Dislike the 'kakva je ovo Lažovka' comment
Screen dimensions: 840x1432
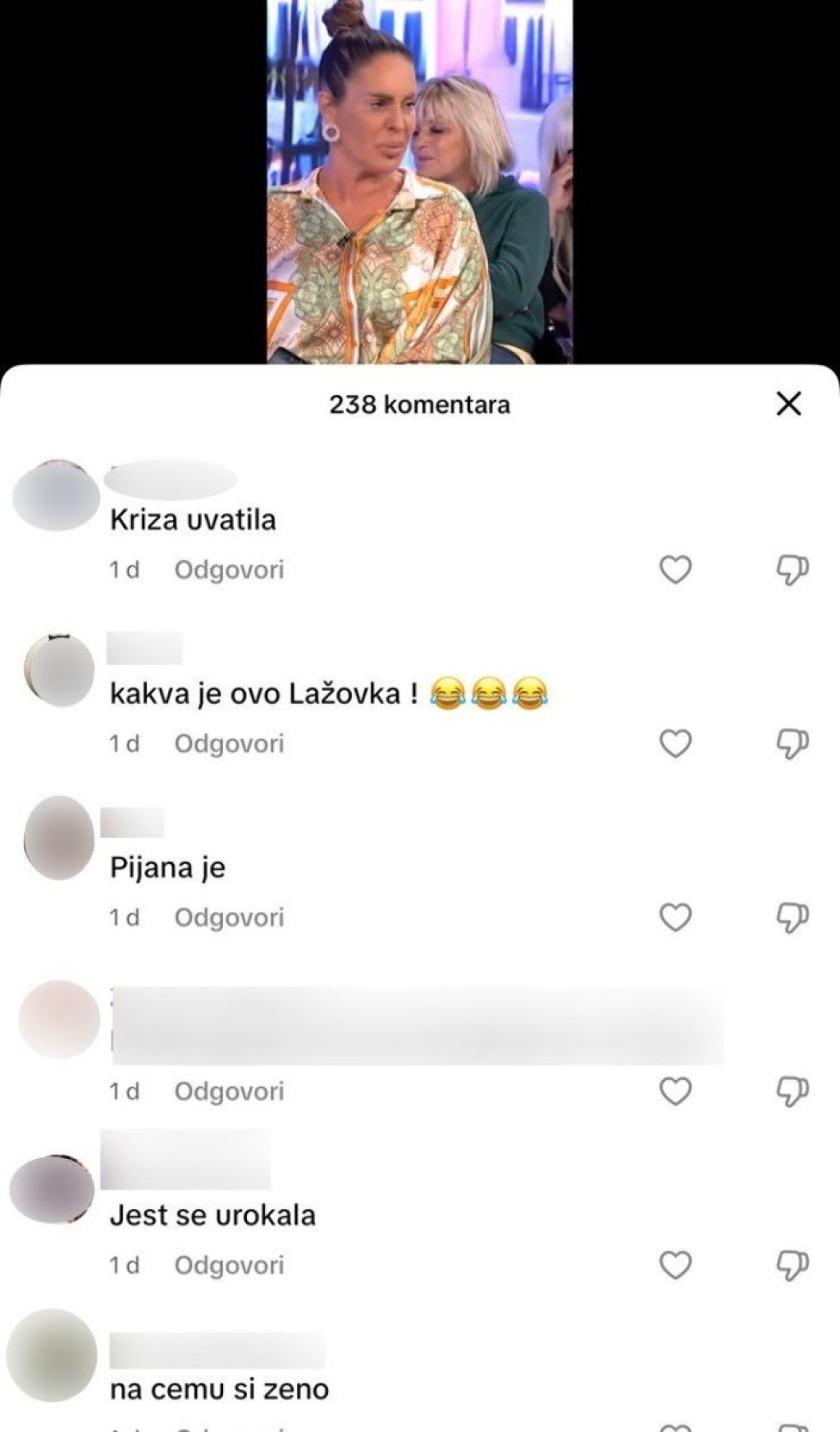pyautogui.click(x=792, y=743)
